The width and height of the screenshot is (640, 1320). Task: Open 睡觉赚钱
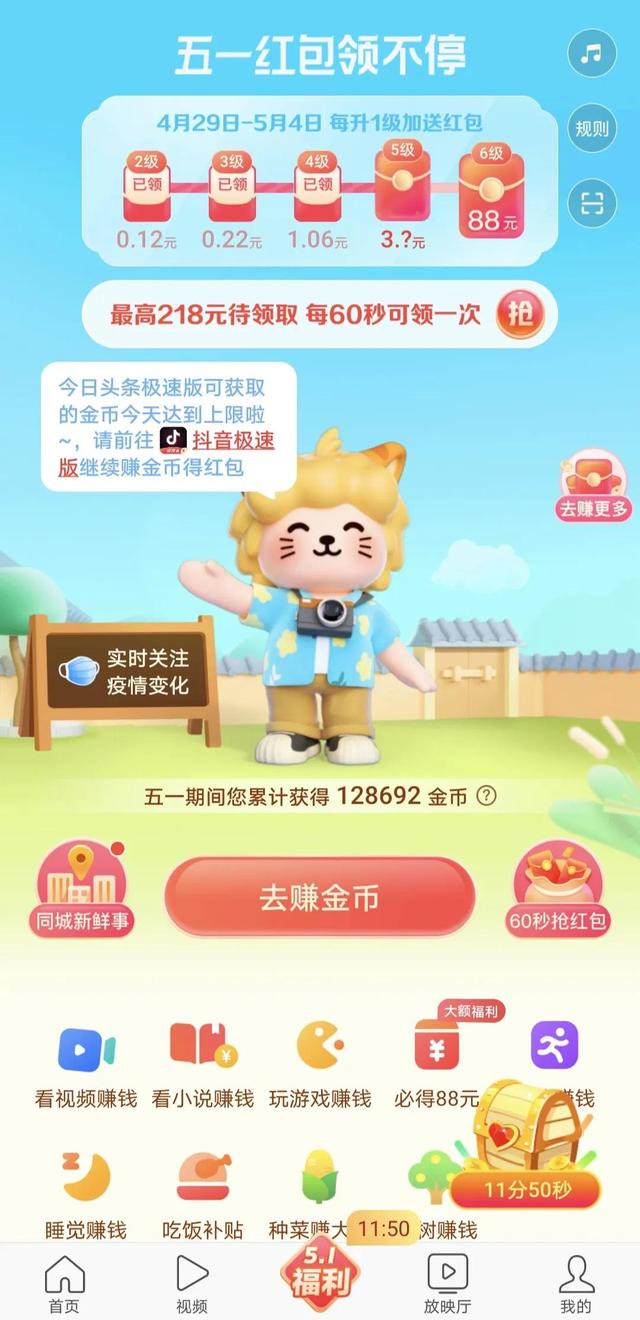pos(86,1195)
